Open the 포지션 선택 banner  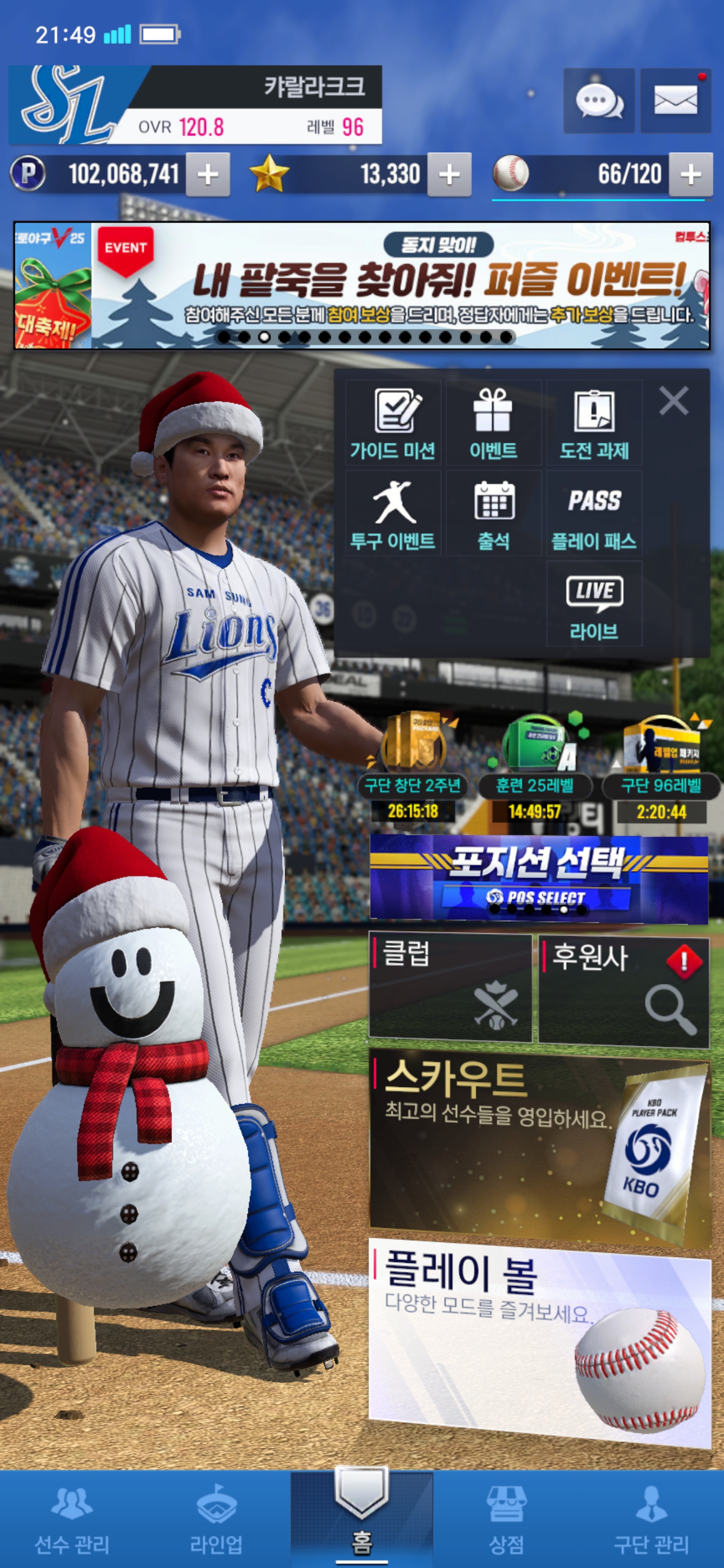[x=538, y=877]
